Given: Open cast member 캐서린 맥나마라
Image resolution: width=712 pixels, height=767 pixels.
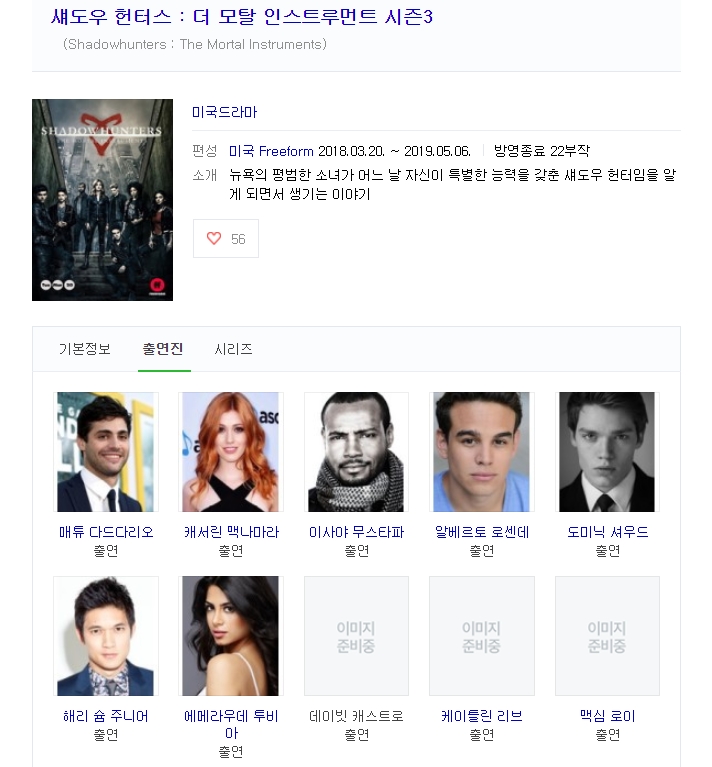Looking at the screenshot, I should tap(231, 532).
